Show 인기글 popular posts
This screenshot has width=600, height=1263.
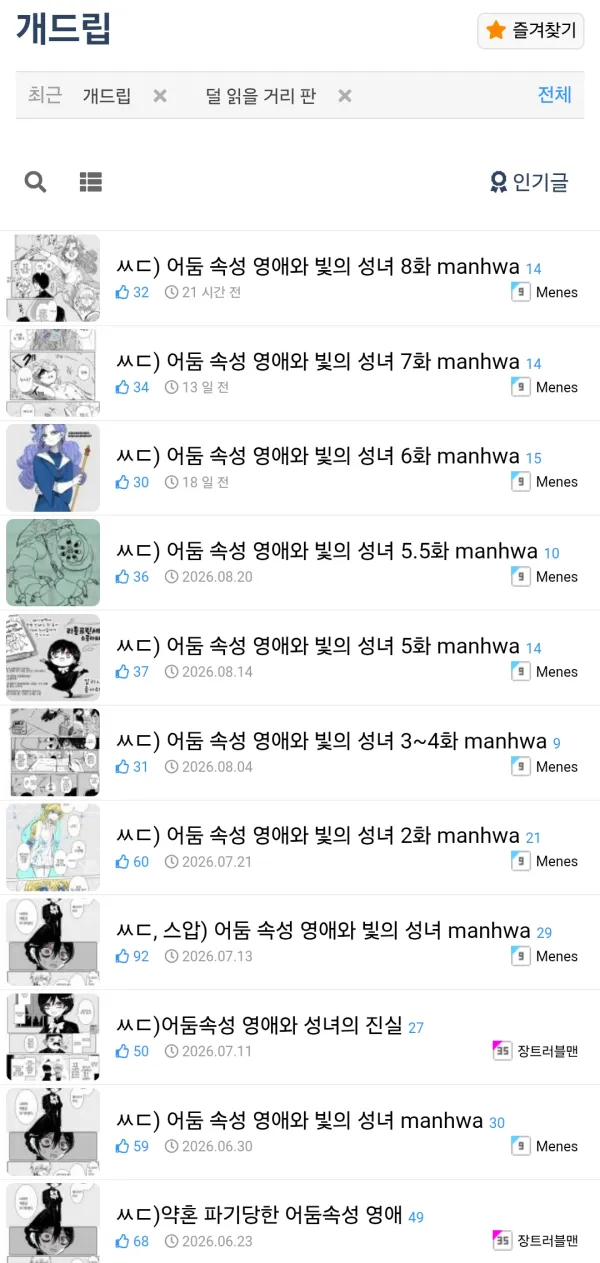pyautogui.click(x=529, y=182)
